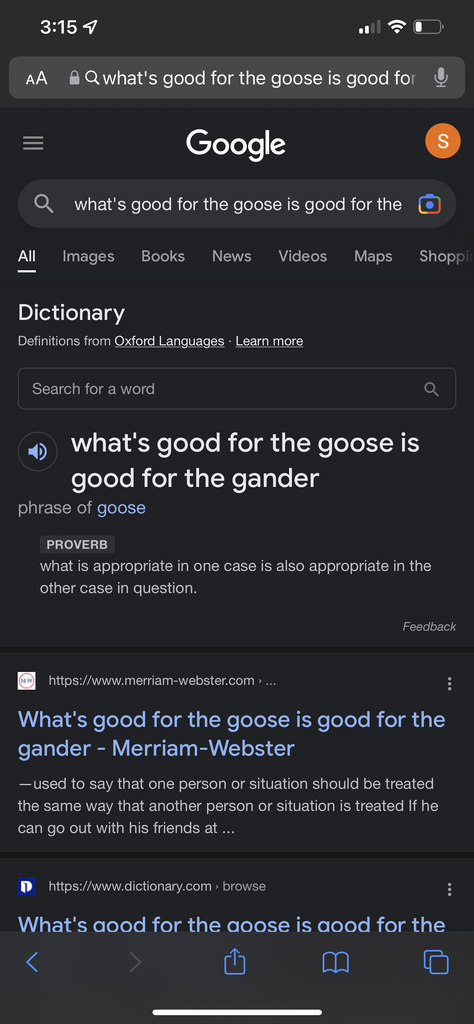Play the phrase pronunciation audio

point(37,451)
